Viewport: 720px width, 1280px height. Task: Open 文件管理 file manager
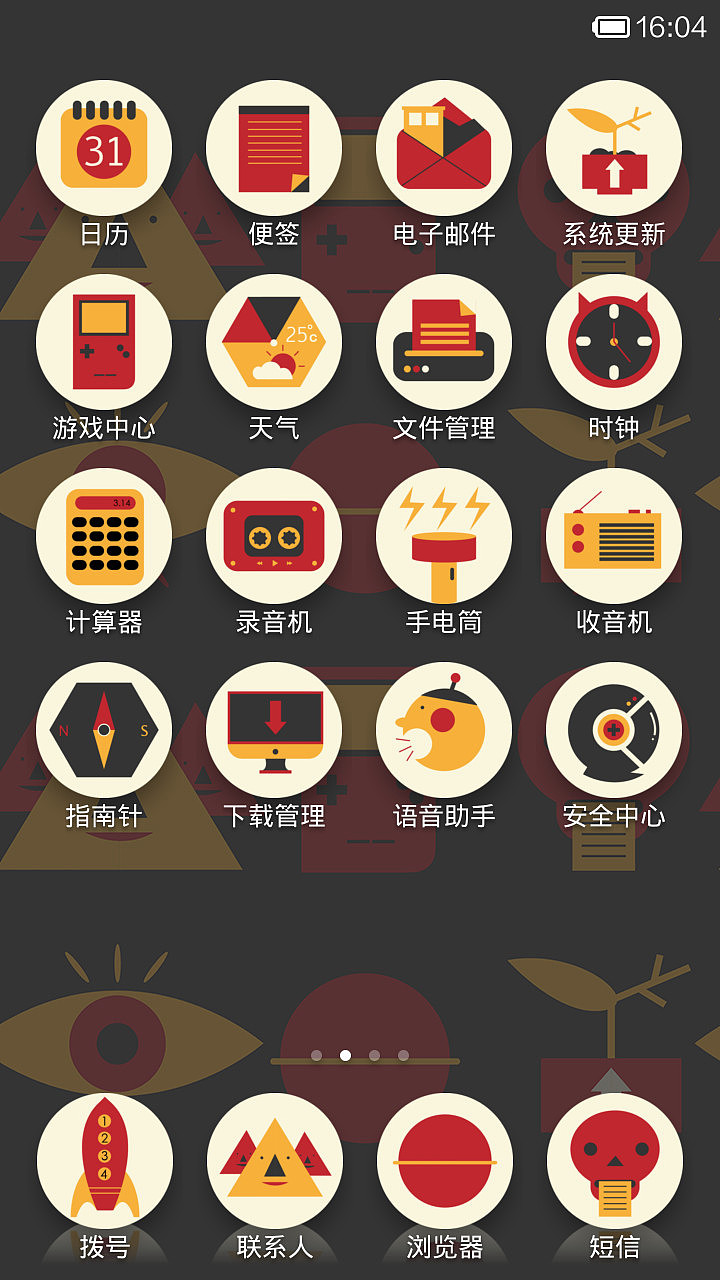tap(444, 342)
